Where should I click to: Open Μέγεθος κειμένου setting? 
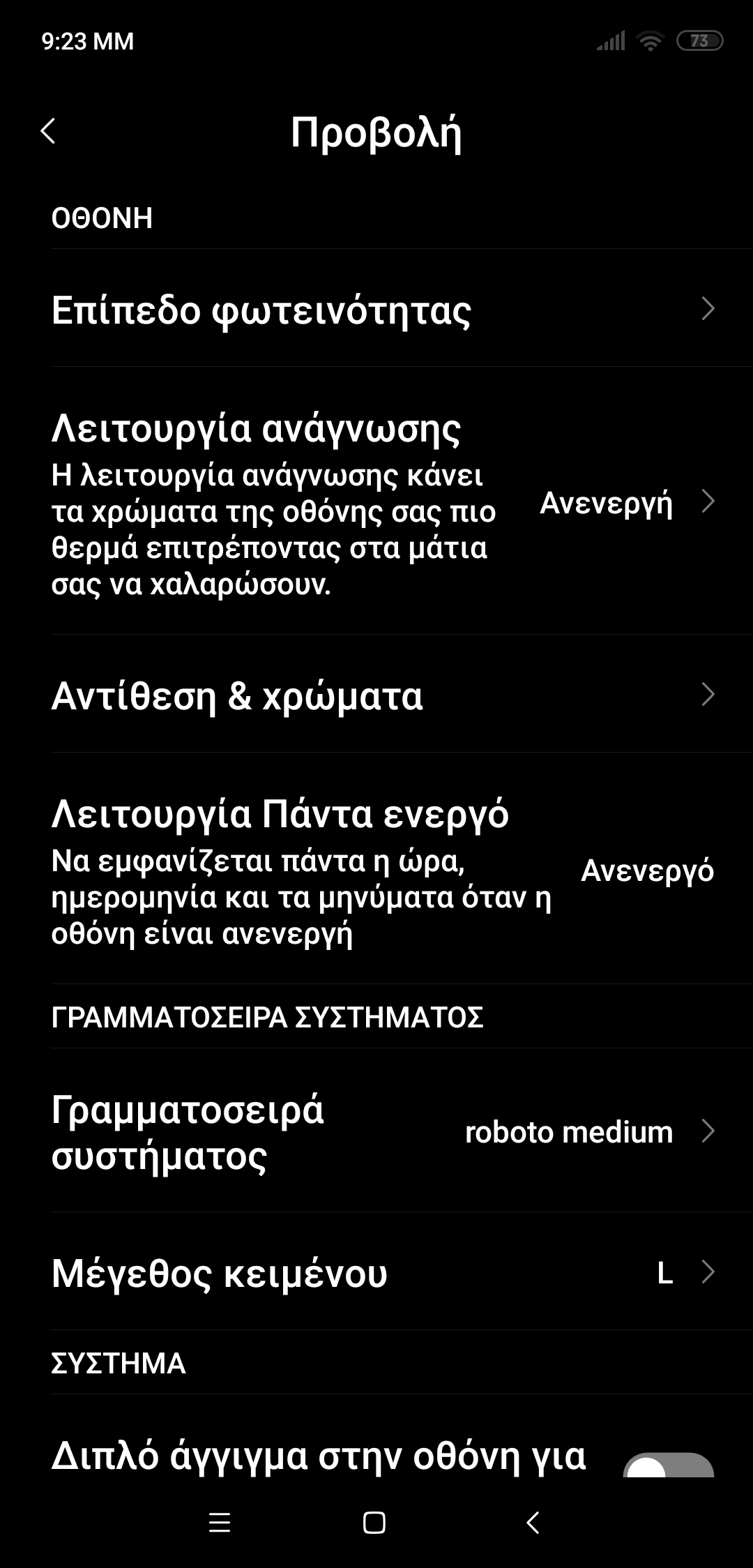click(x=376, y=1273)
